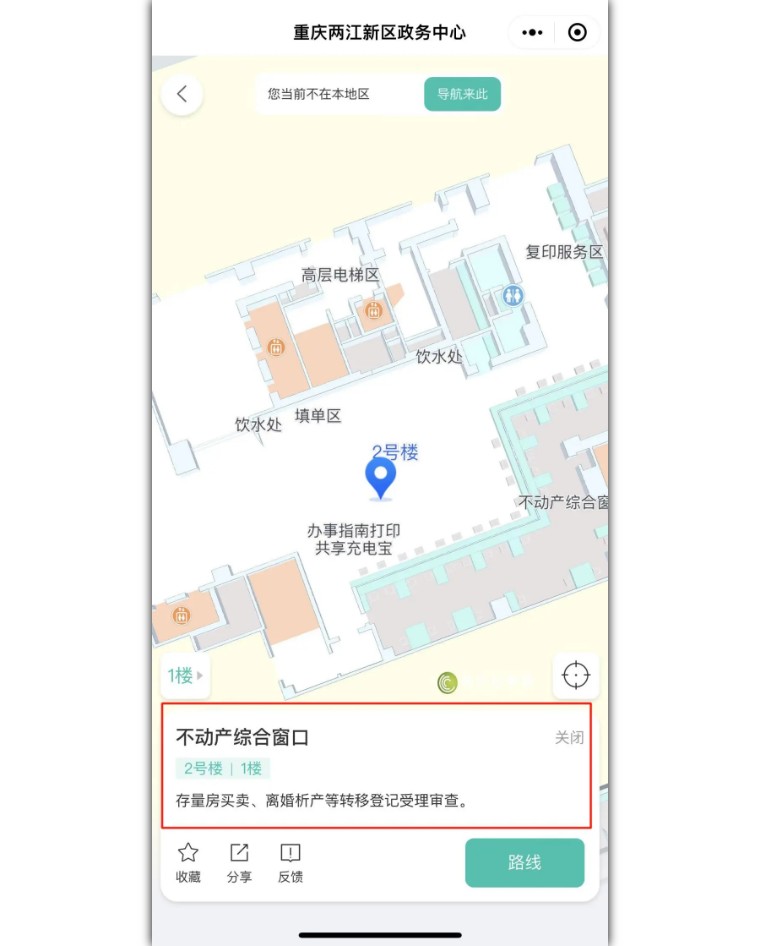Send feedback with 反馈
The width and height of the screenshot is (760, 946).
tap(290, 862)
